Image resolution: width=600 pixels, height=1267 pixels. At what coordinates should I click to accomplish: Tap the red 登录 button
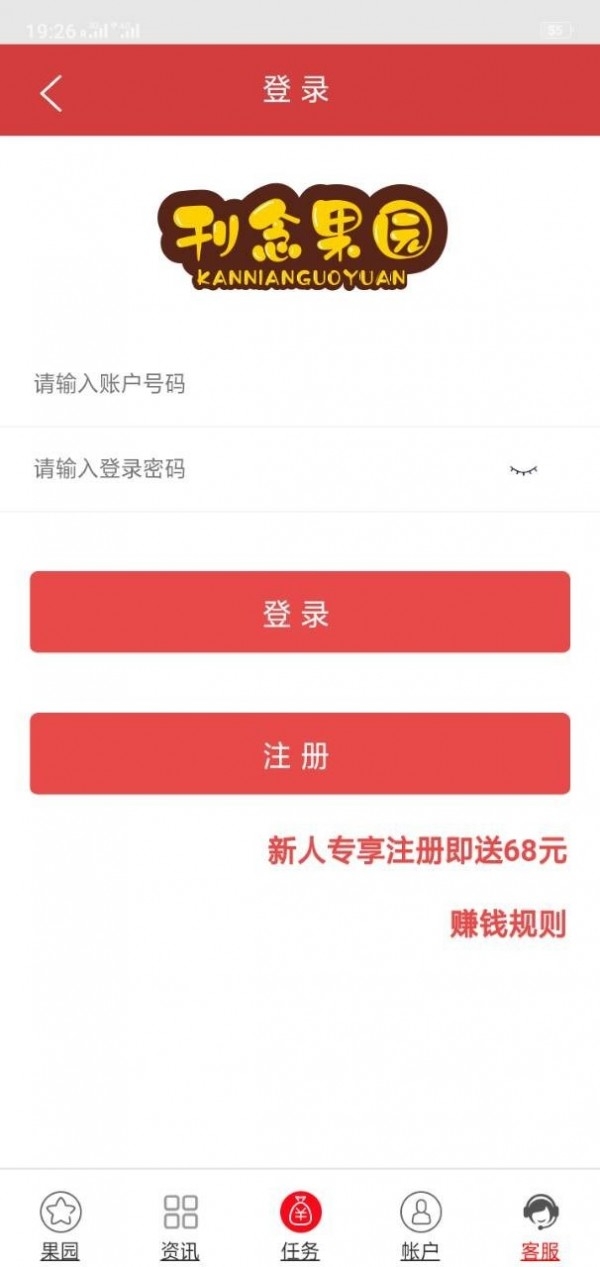pyautogui.click(x=299, y=612)
